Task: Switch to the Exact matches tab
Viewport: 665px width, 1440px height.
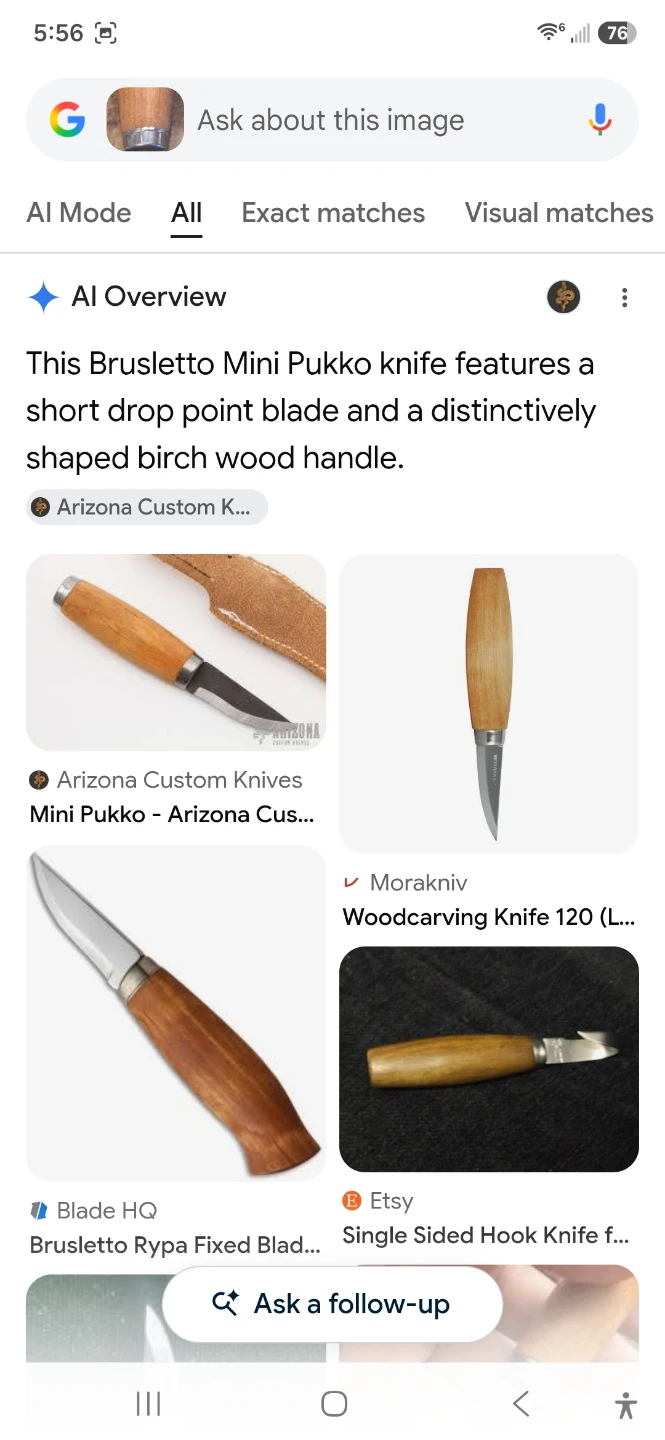Action: point(333,213)
